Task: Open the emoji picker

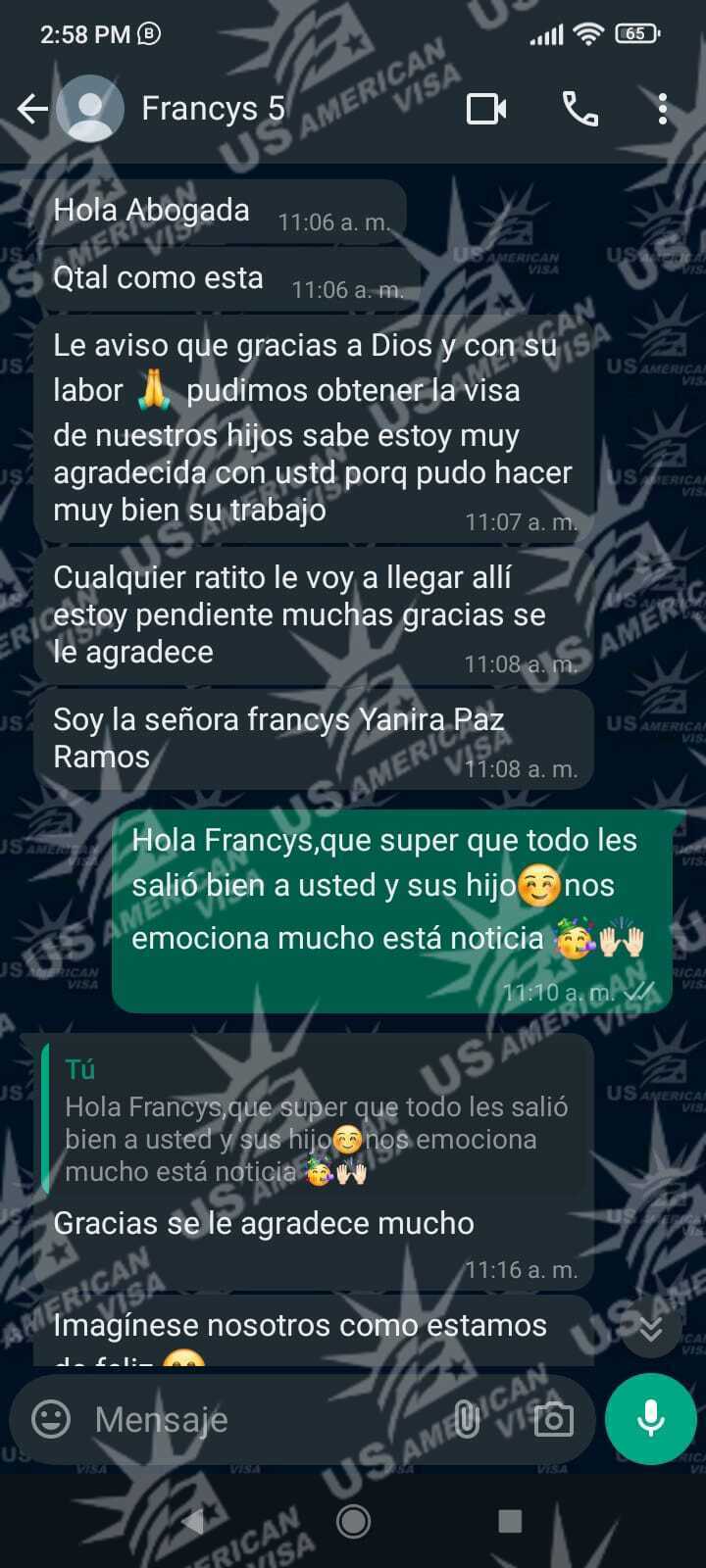Action: point(51,1418)
